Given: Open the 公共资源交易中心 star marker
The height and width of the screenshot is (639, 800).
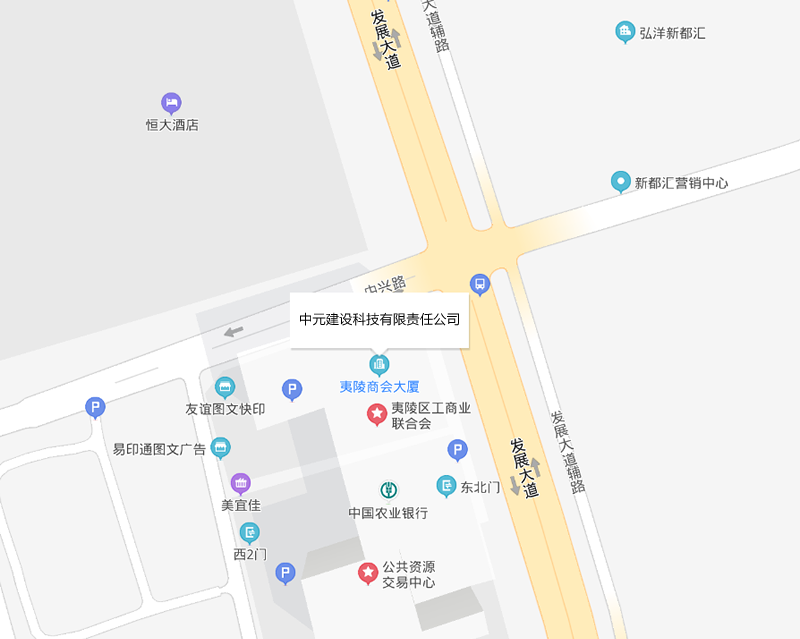Looking at the screenshot, I should [368, 572].
